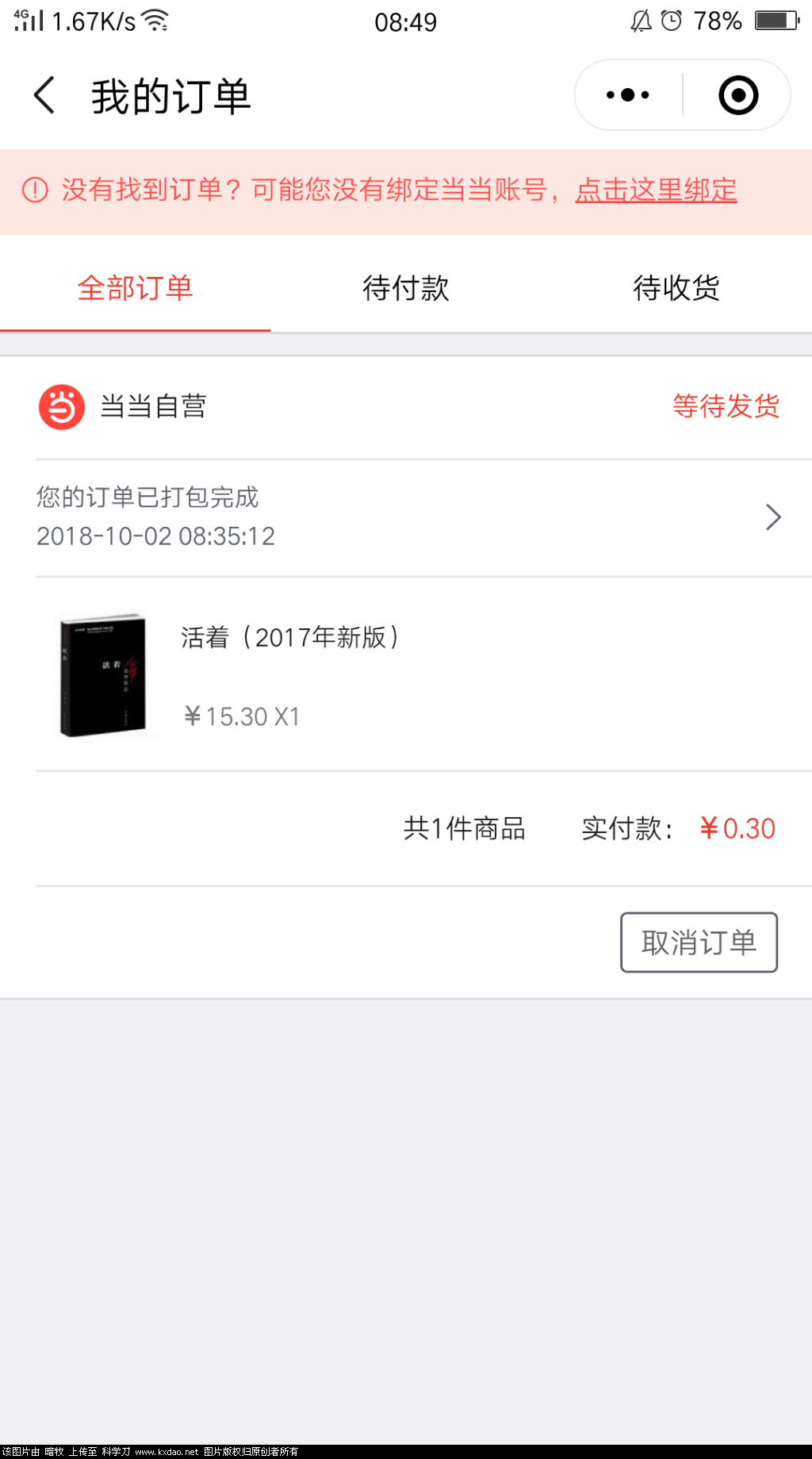Expand order details via the right chevron

click(773, 516)
